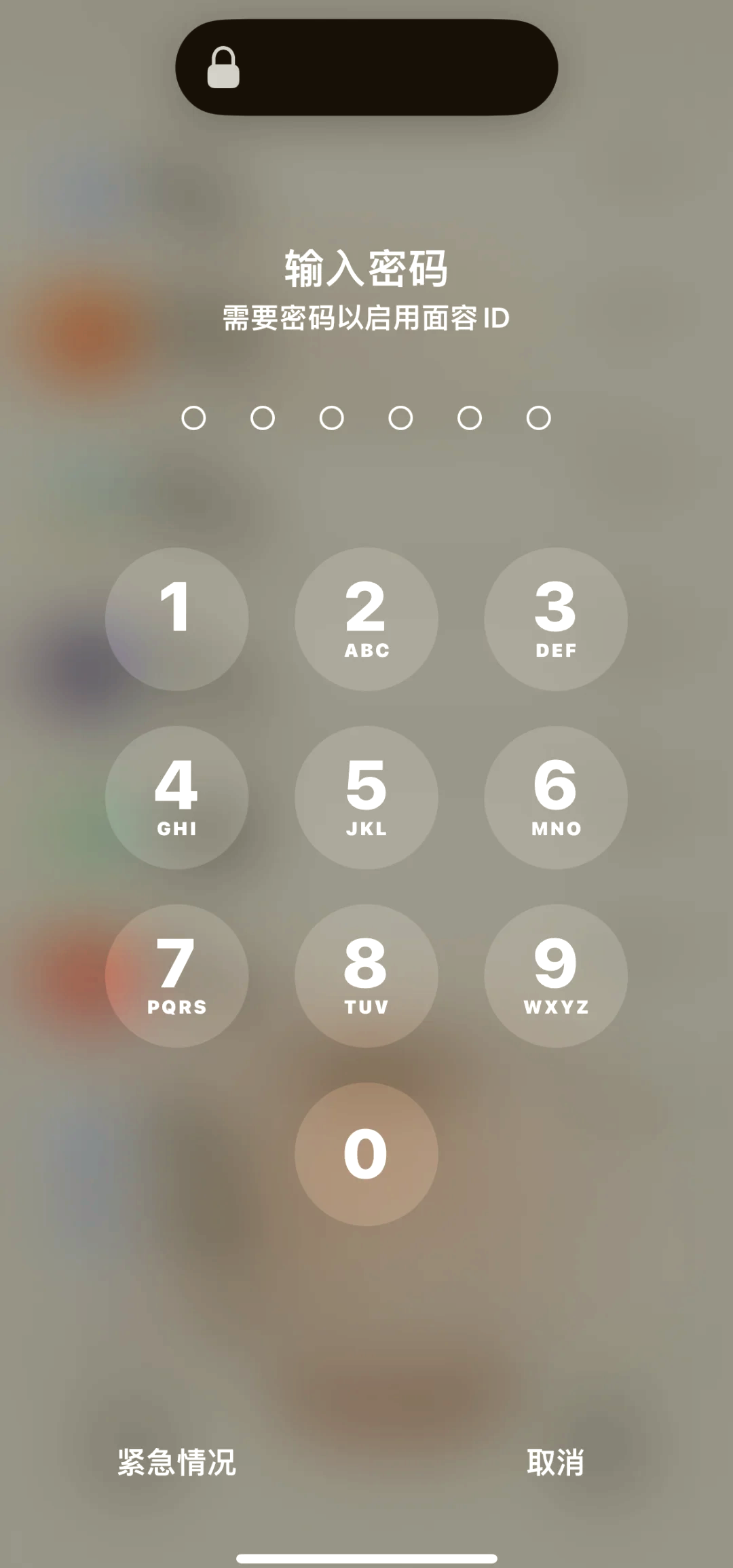This screenshot has height=1568, width=733.
Task: Tap the 3 DEF key
Action: (x=555, y=619)
